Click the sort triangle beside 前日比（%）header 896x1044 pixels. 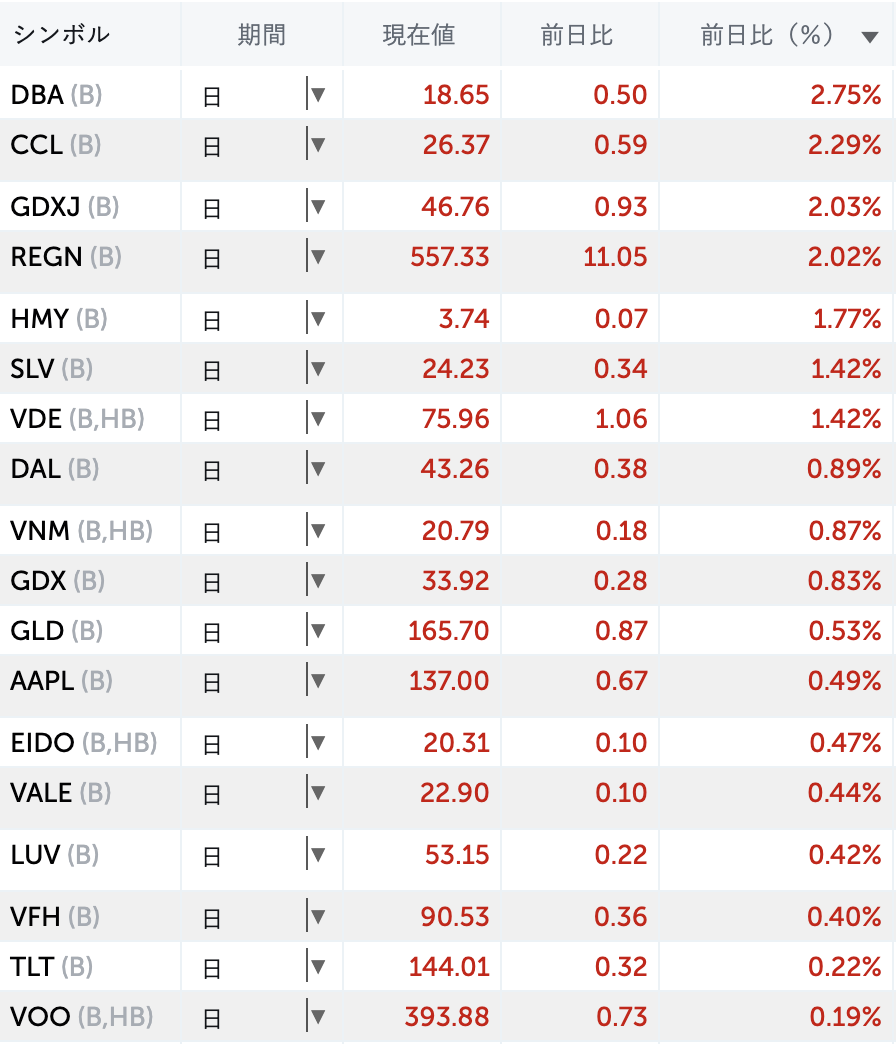tap(871, 34)
